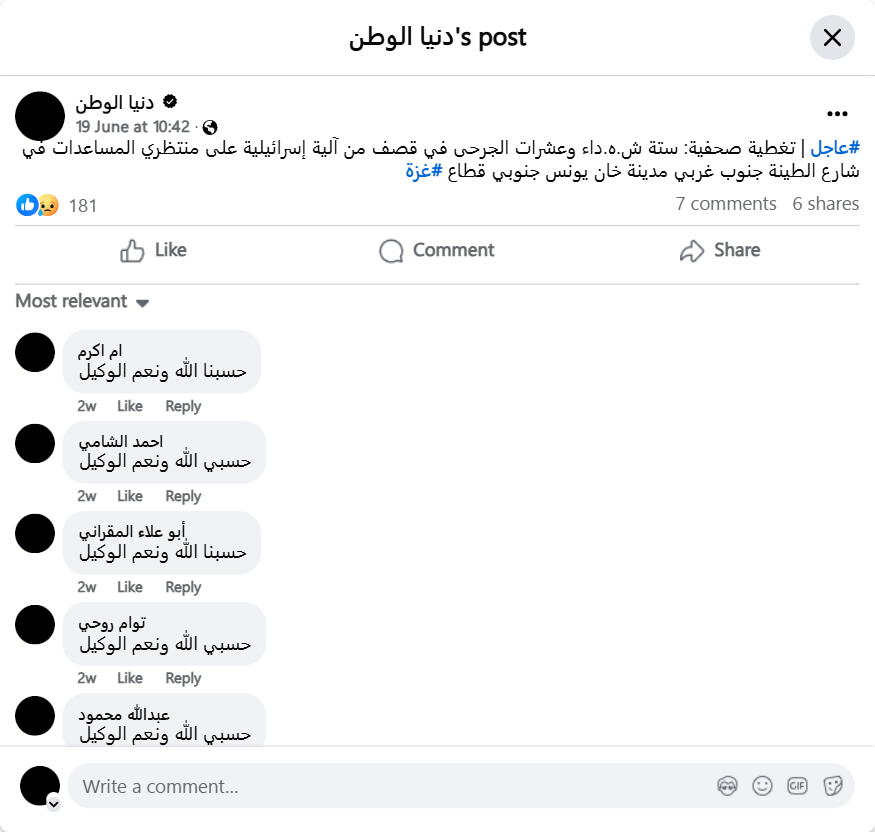Like the دنيا الوطن post
Viewport: 875px width, 832px height.
[153, 250]
